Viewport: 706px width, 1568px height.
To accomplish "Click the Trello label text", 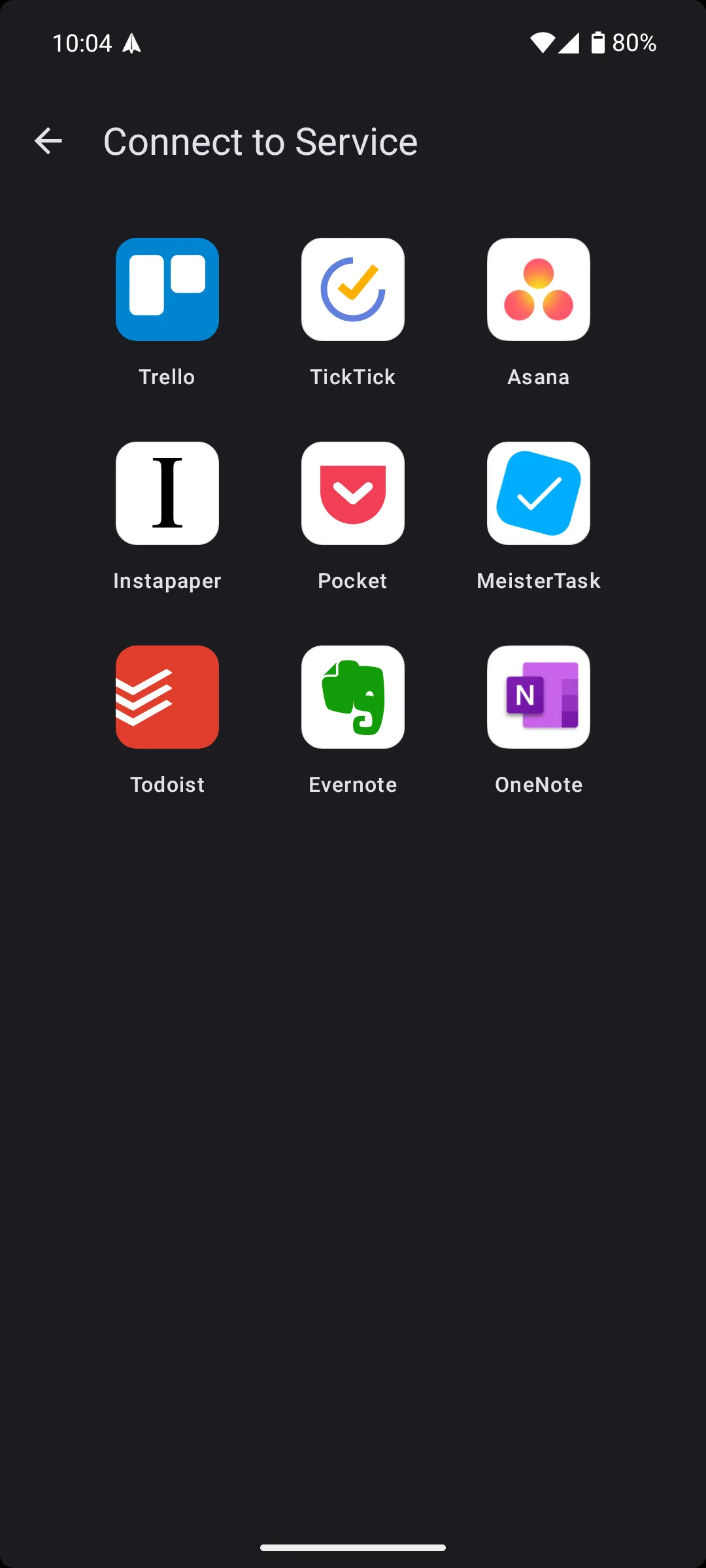I will pos(167,376).
